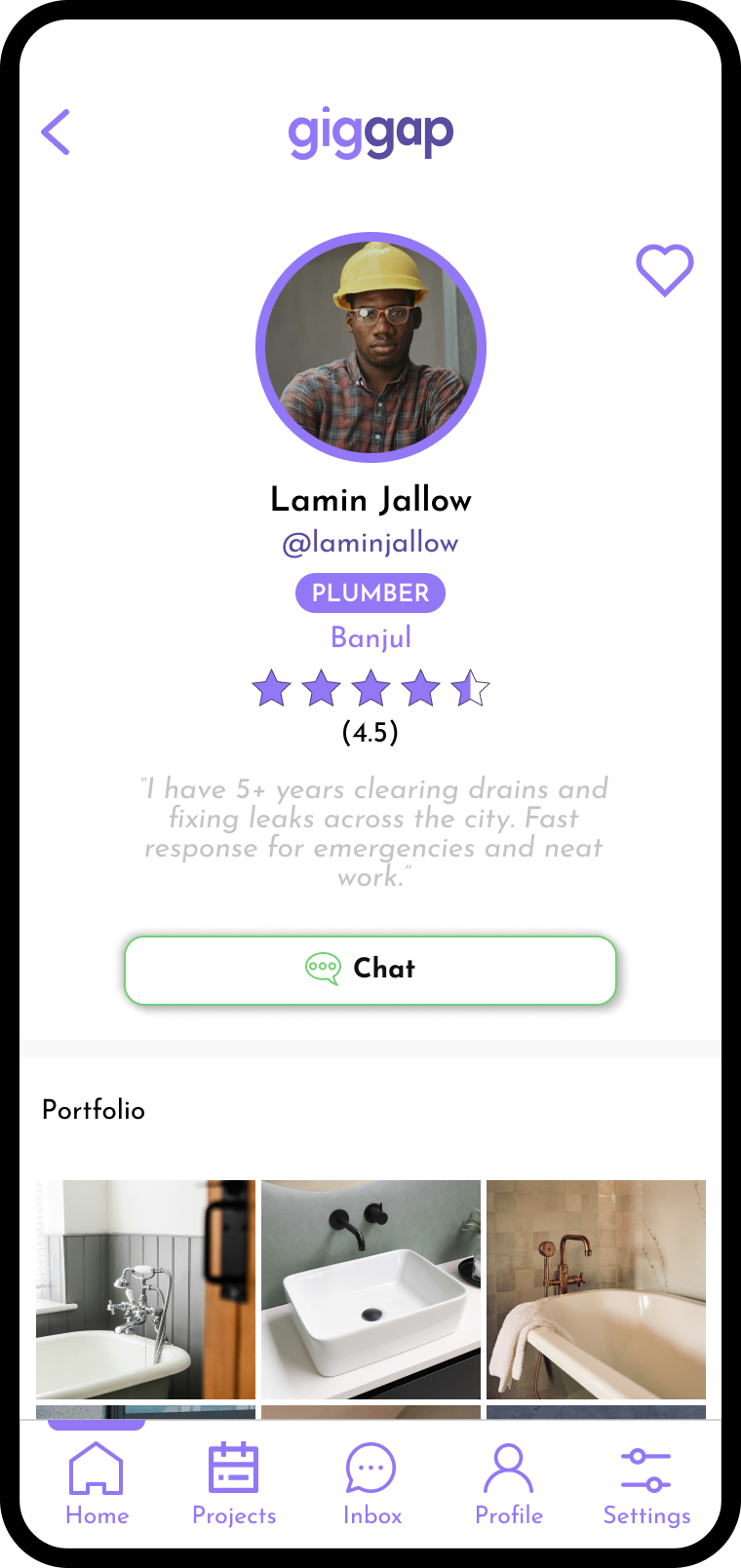This screenshot has width=741, height=1568.
Task: View the white sink portfolio photo
Action: point(370,1289)
